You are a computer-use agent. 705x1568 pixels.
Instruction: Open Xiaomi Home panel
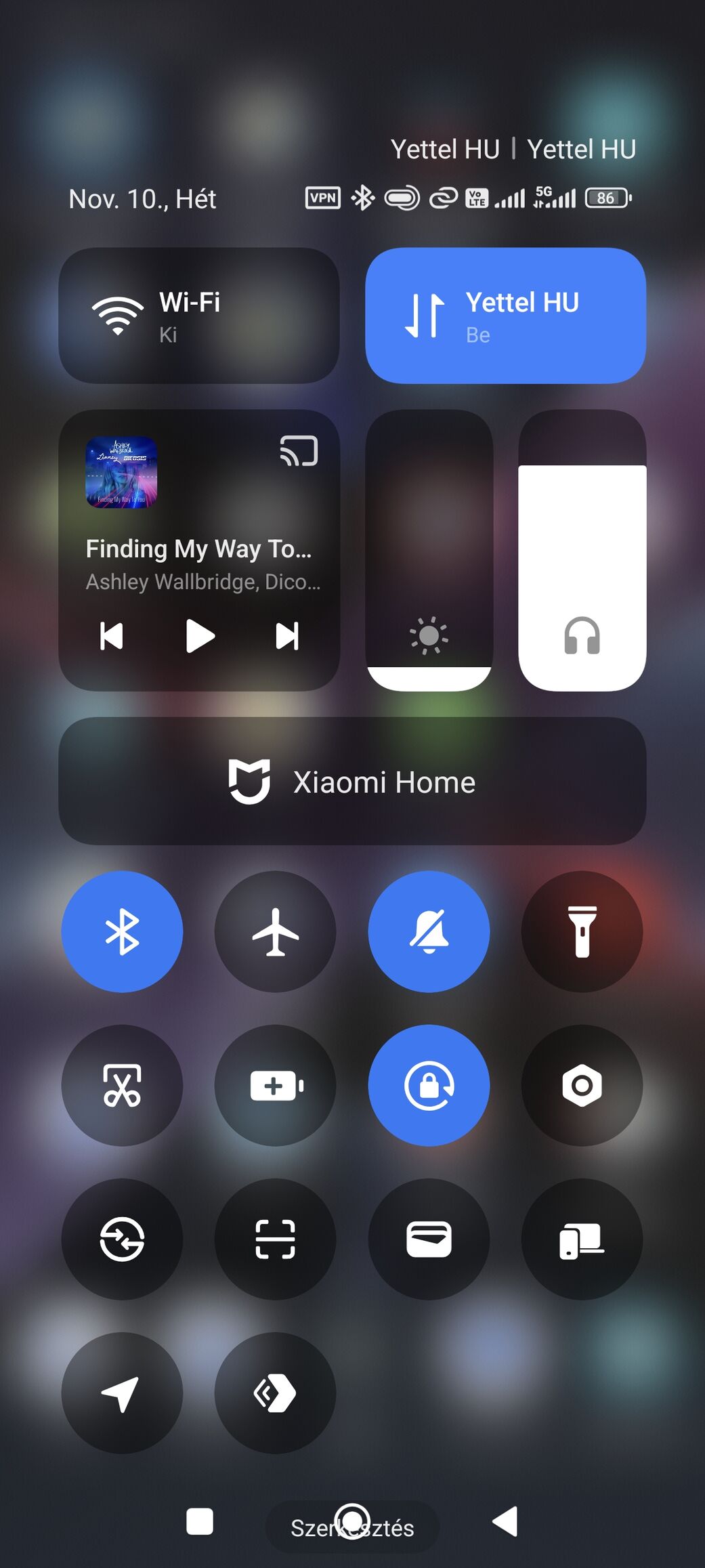(352, 781)
